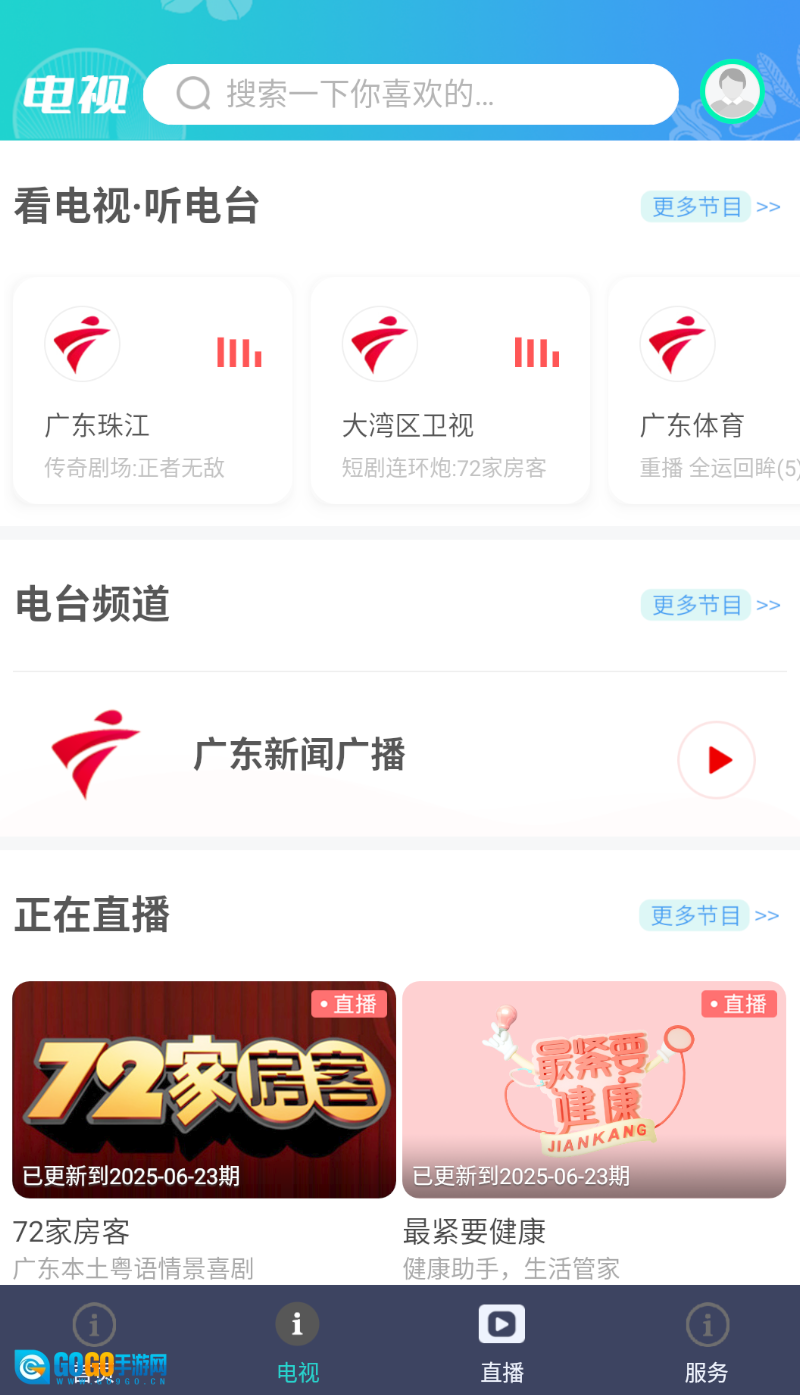The image size is (800, 1395).
Task: Play 广东新闻广播 radio
Action: (x=716, y=760)
